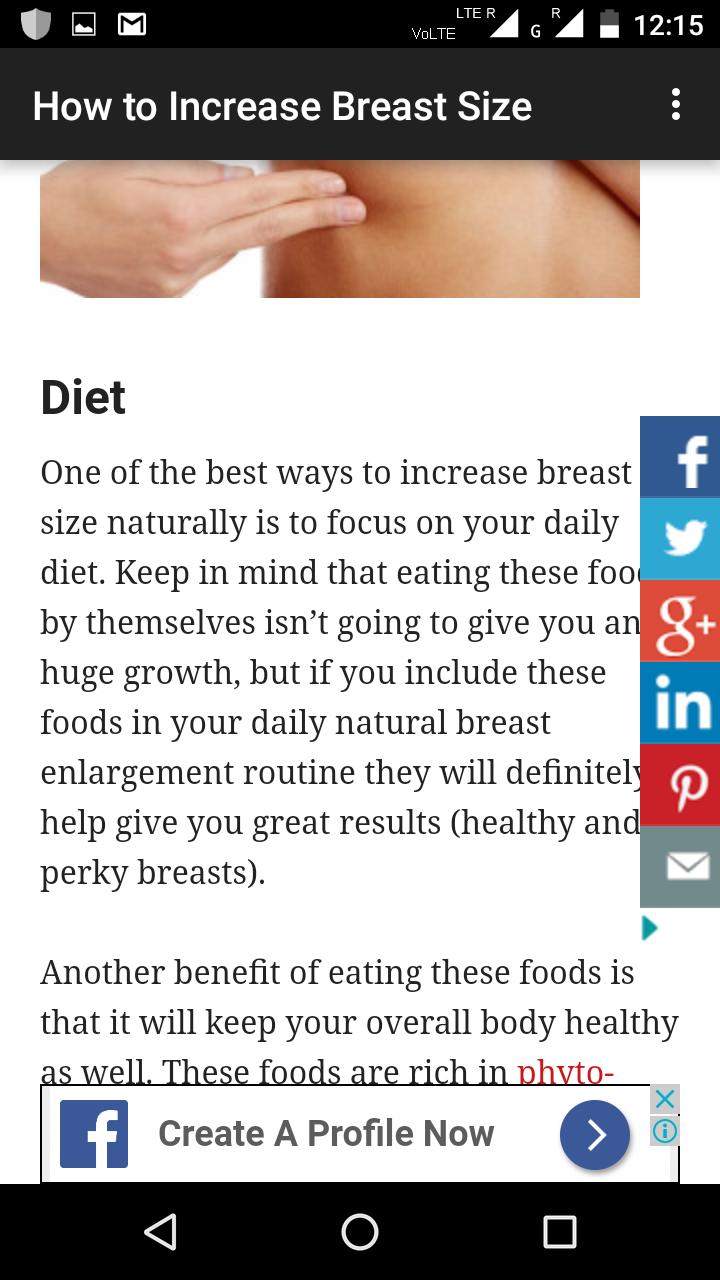
Task: Pin article on Pinterest
Action: click(681, 785)
